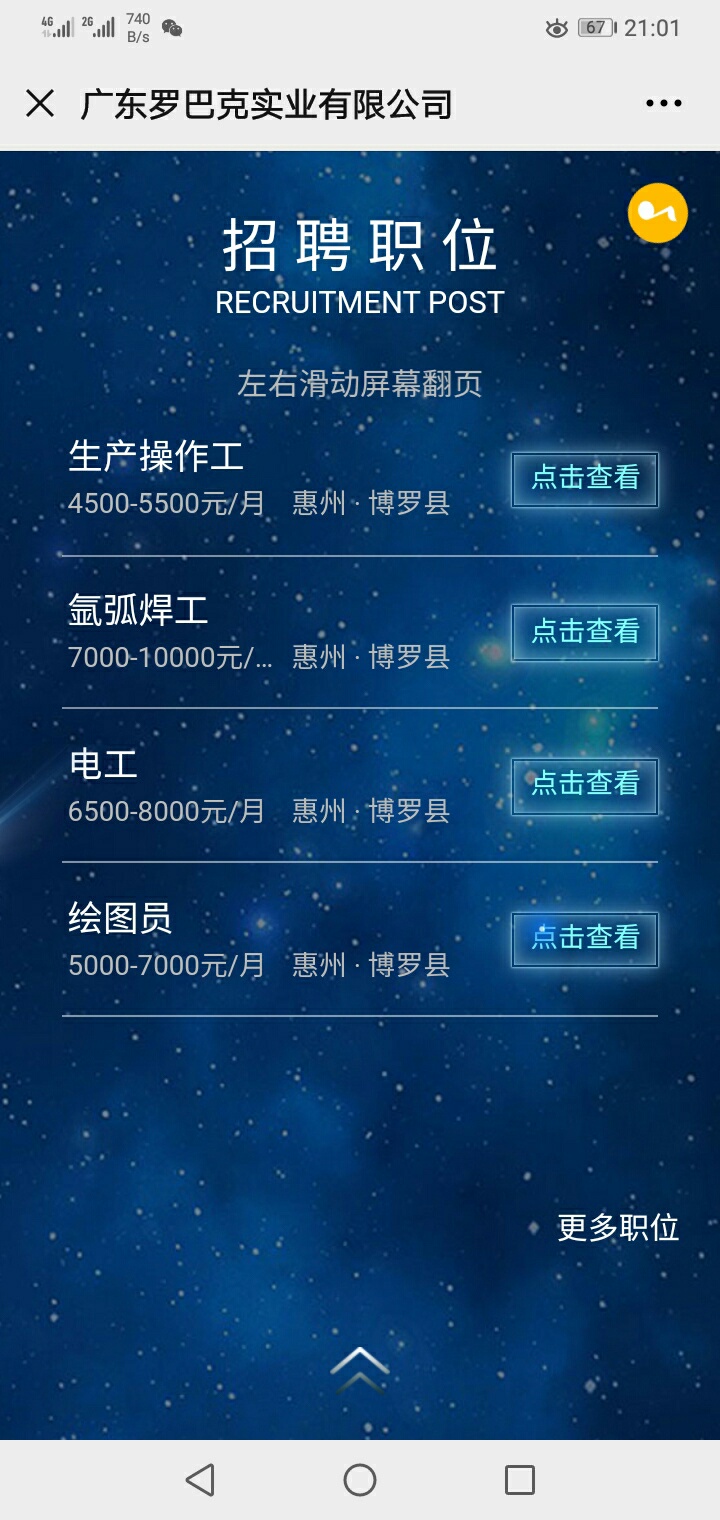Open 更多职位 for more positions
Viewport: 720px width, 1520px height.
[618, 1227]
